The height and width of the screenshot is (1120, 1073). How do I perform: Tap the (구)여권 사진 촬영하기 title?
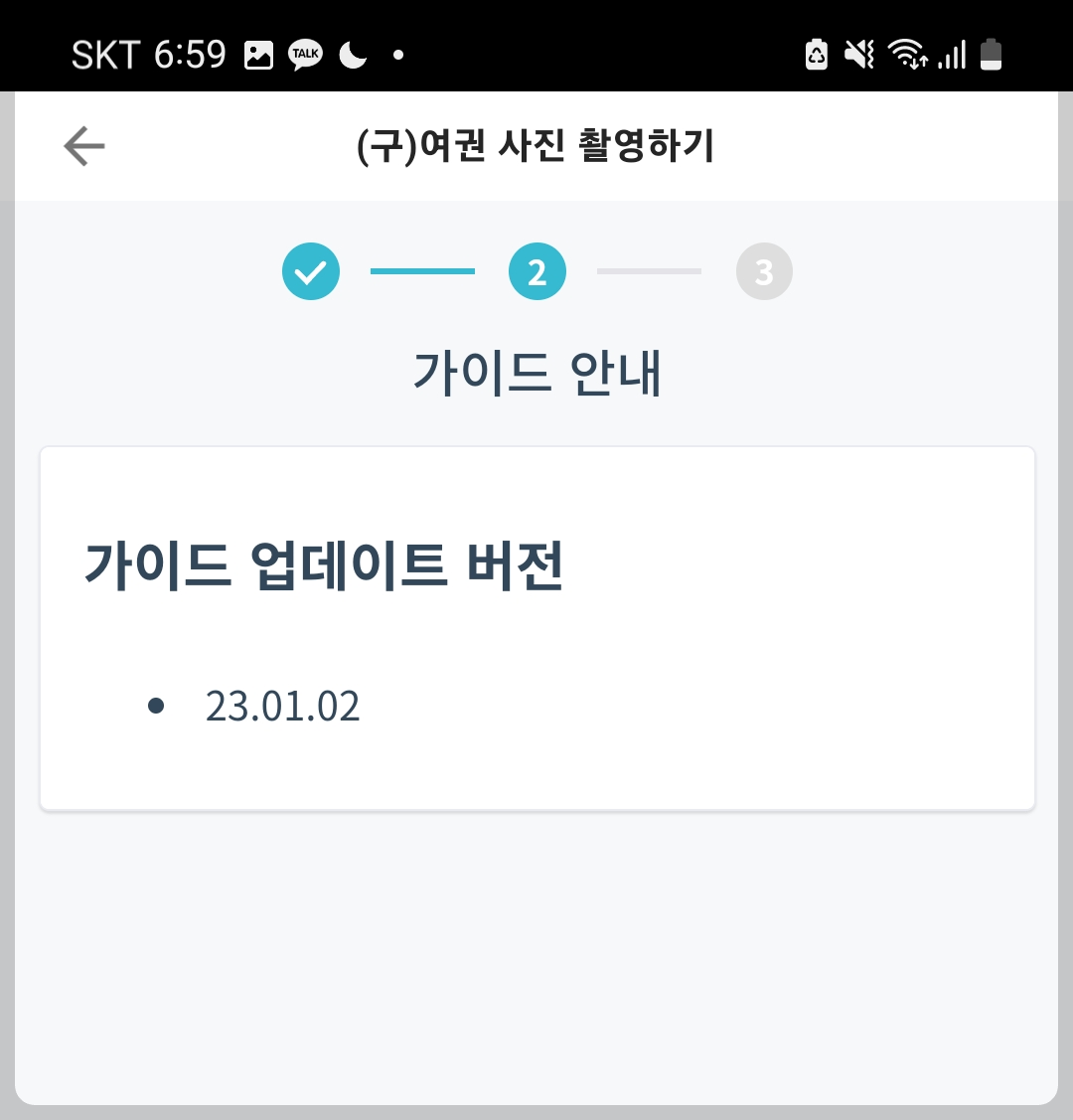(x=536, y=145)
